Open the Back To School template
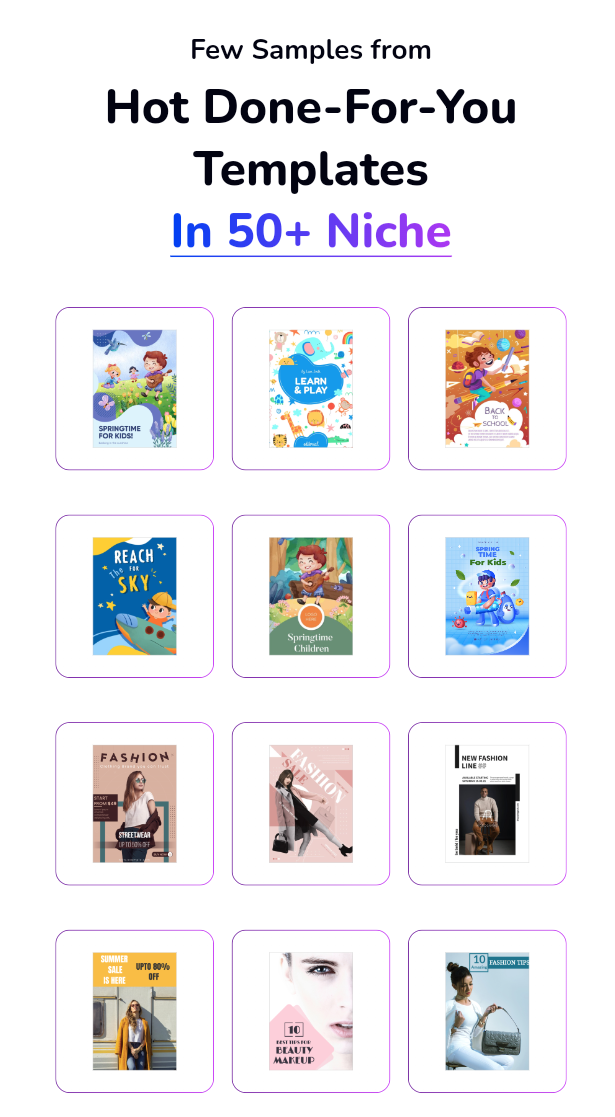The image size is (615, 1117). [487, 388]
